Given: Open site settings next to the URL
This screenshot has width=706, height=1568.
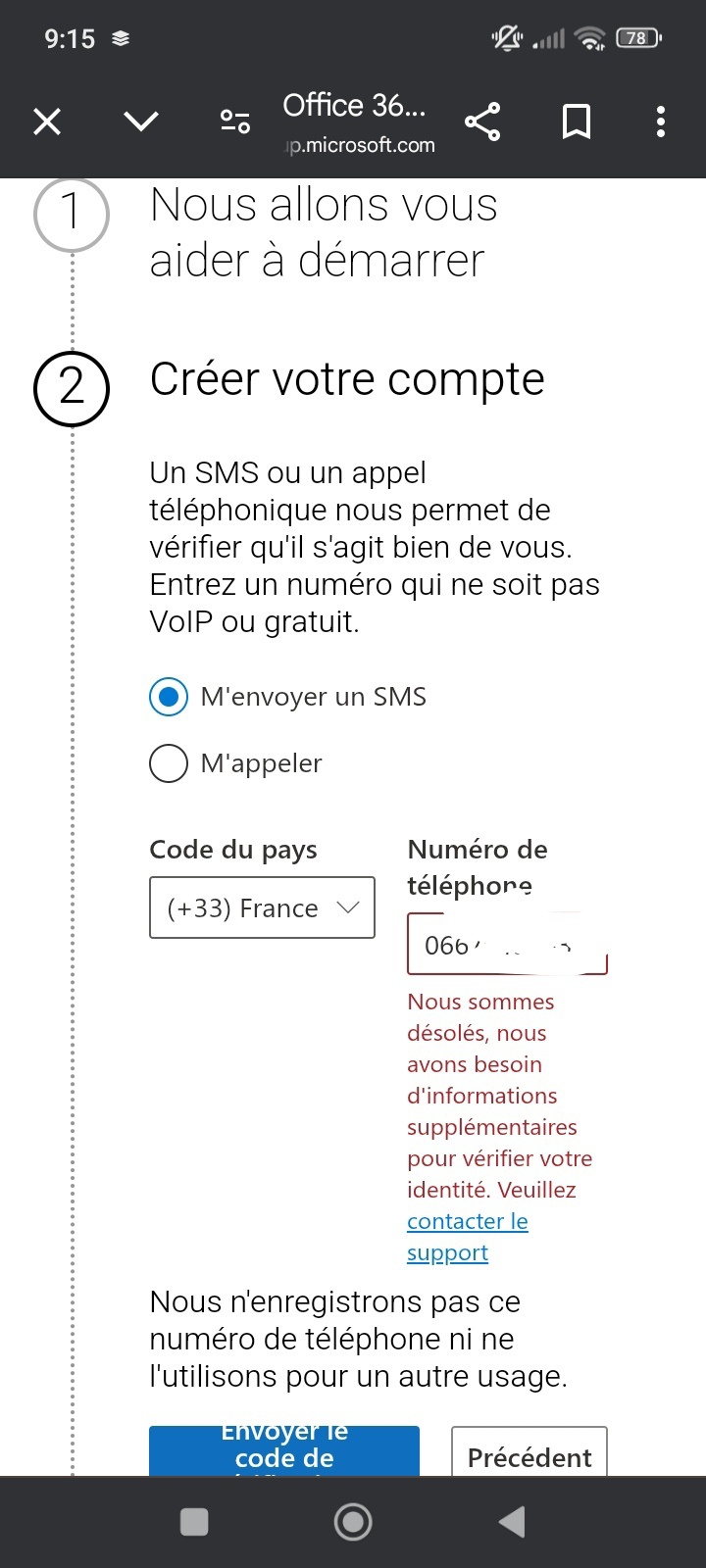Looking at the screenshot, I should [235, 122].
